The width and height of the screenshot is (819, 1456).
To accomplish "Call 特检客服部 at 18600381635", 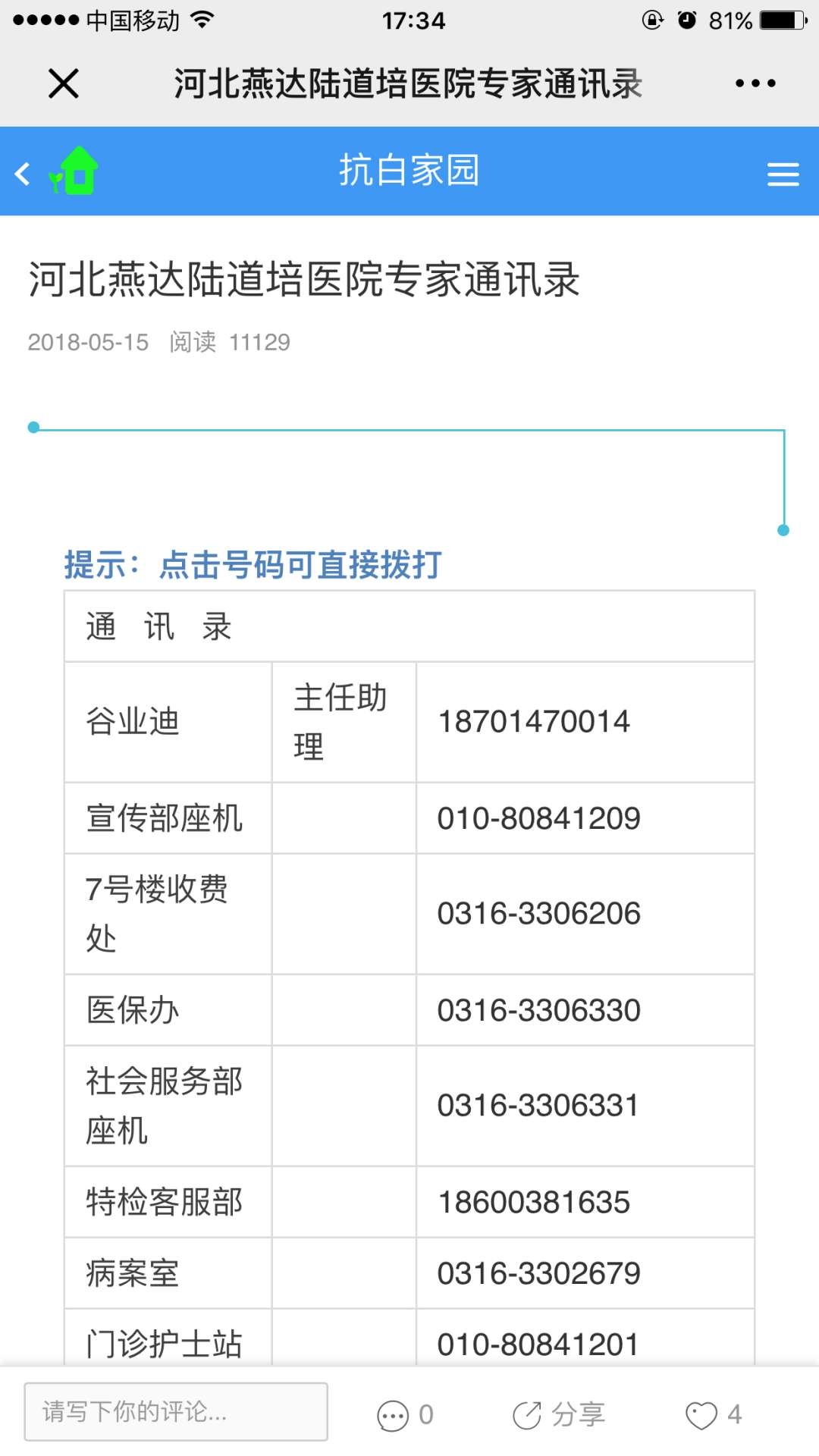I will pyautogui.click(x=534, y=1202).
